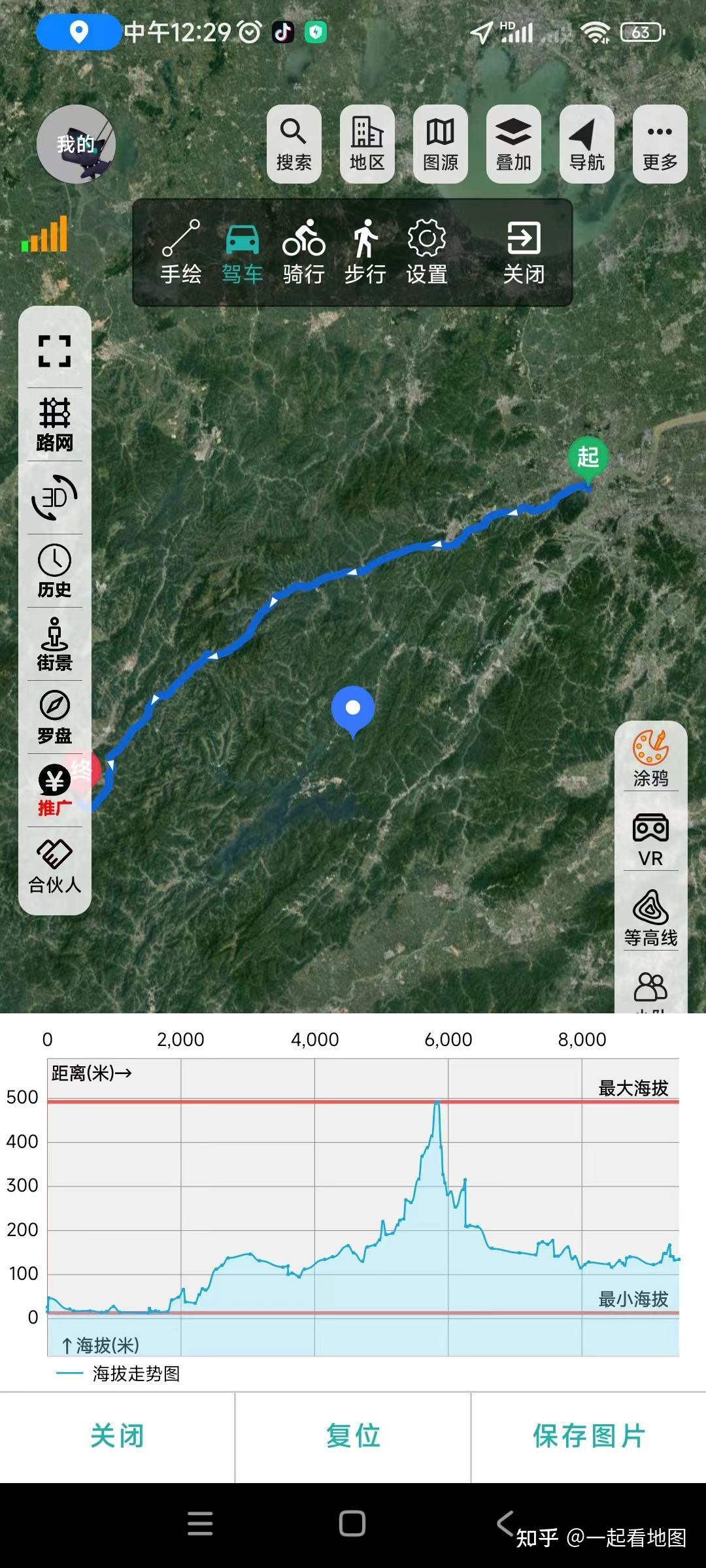The height and width of the screenshot is (1568, 706).
Task: Open 历史 historical imagery
Action: [55, 571]
